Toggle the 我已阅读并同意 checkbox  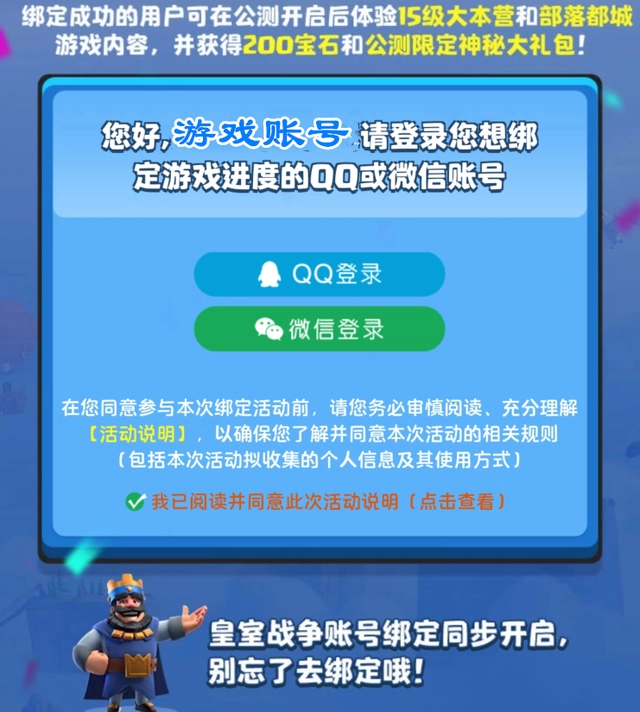click(135, 502)
